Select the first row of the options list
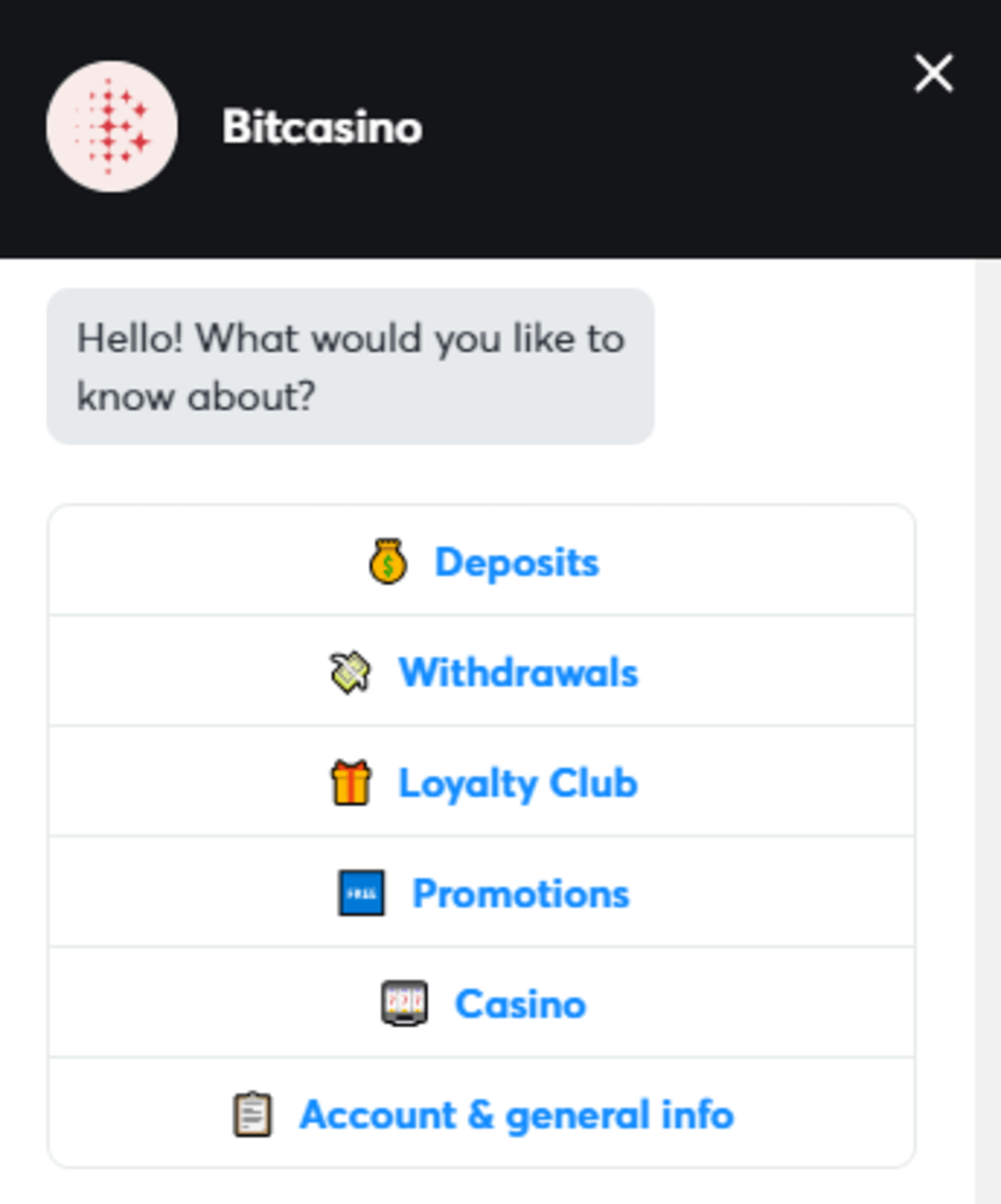1001x1204 pixels. [482, 559]
